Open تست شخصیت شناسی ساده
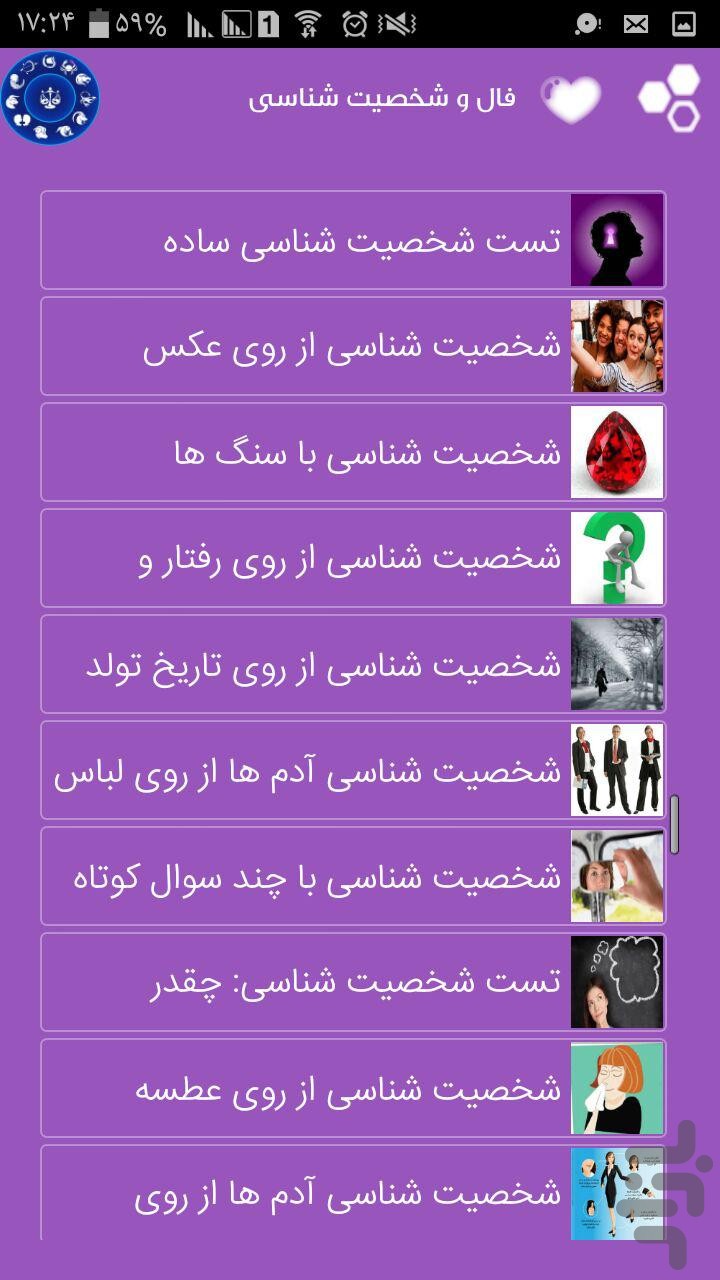 [353, 240]
